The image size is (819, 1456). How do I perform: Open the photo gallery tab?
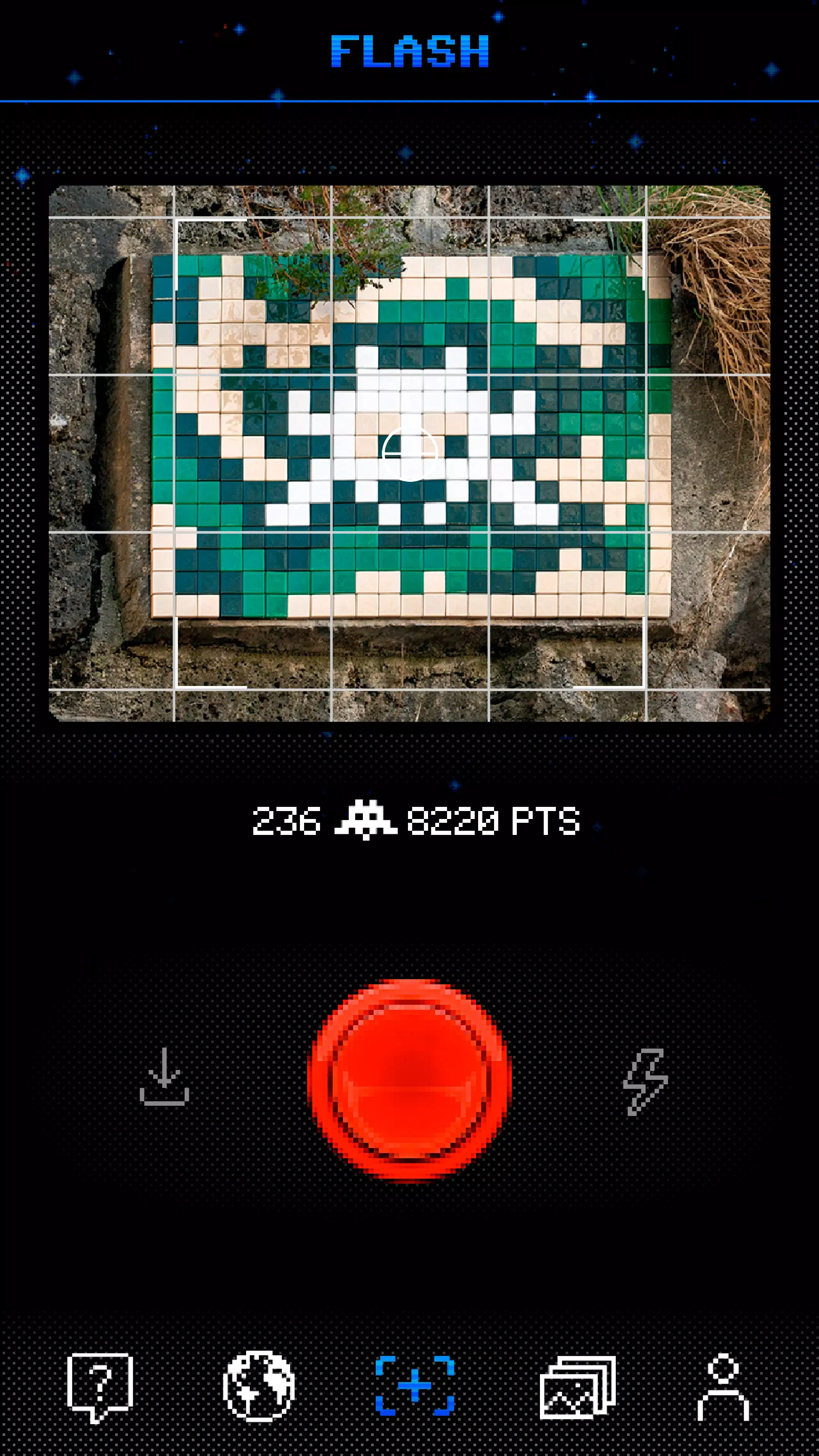tap(577, 1387)
